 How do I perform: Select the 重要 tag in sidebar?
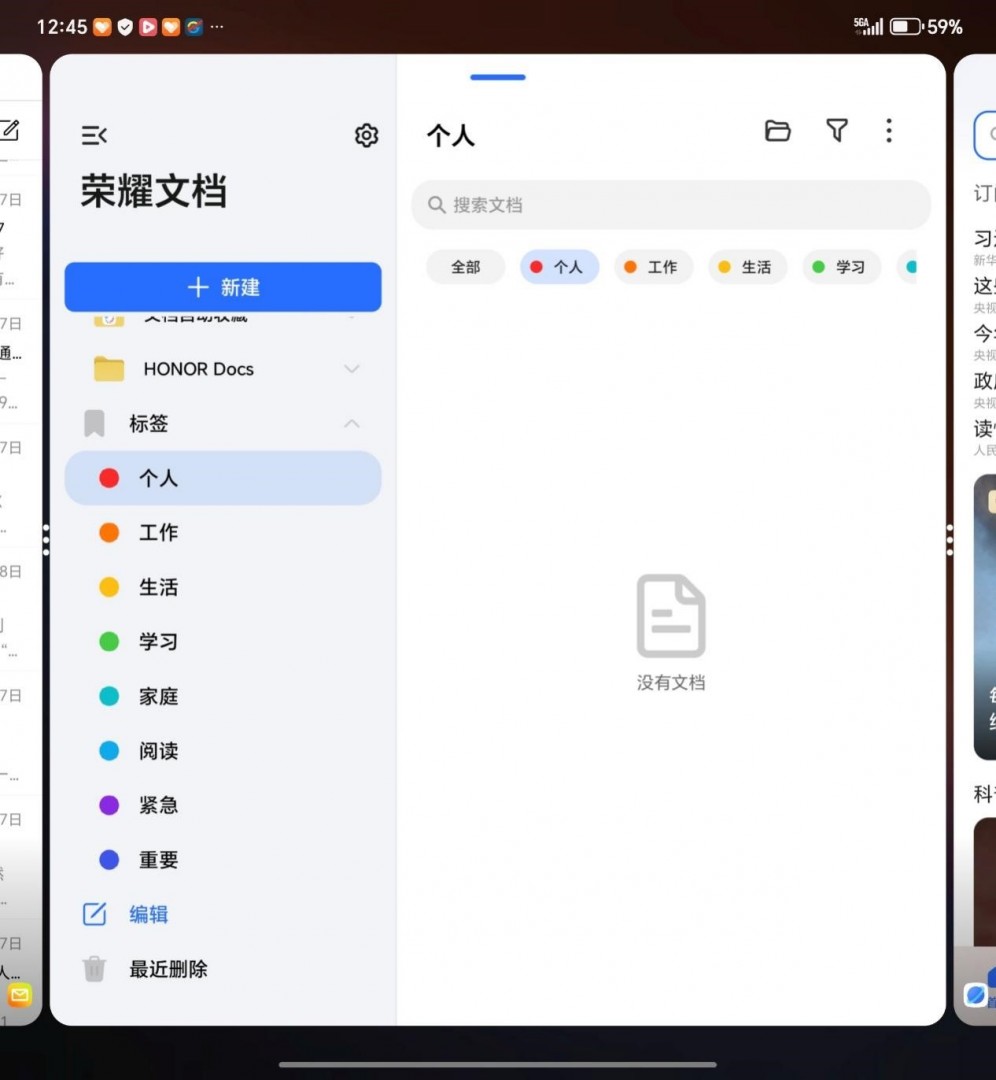click(x=158, y=860)
